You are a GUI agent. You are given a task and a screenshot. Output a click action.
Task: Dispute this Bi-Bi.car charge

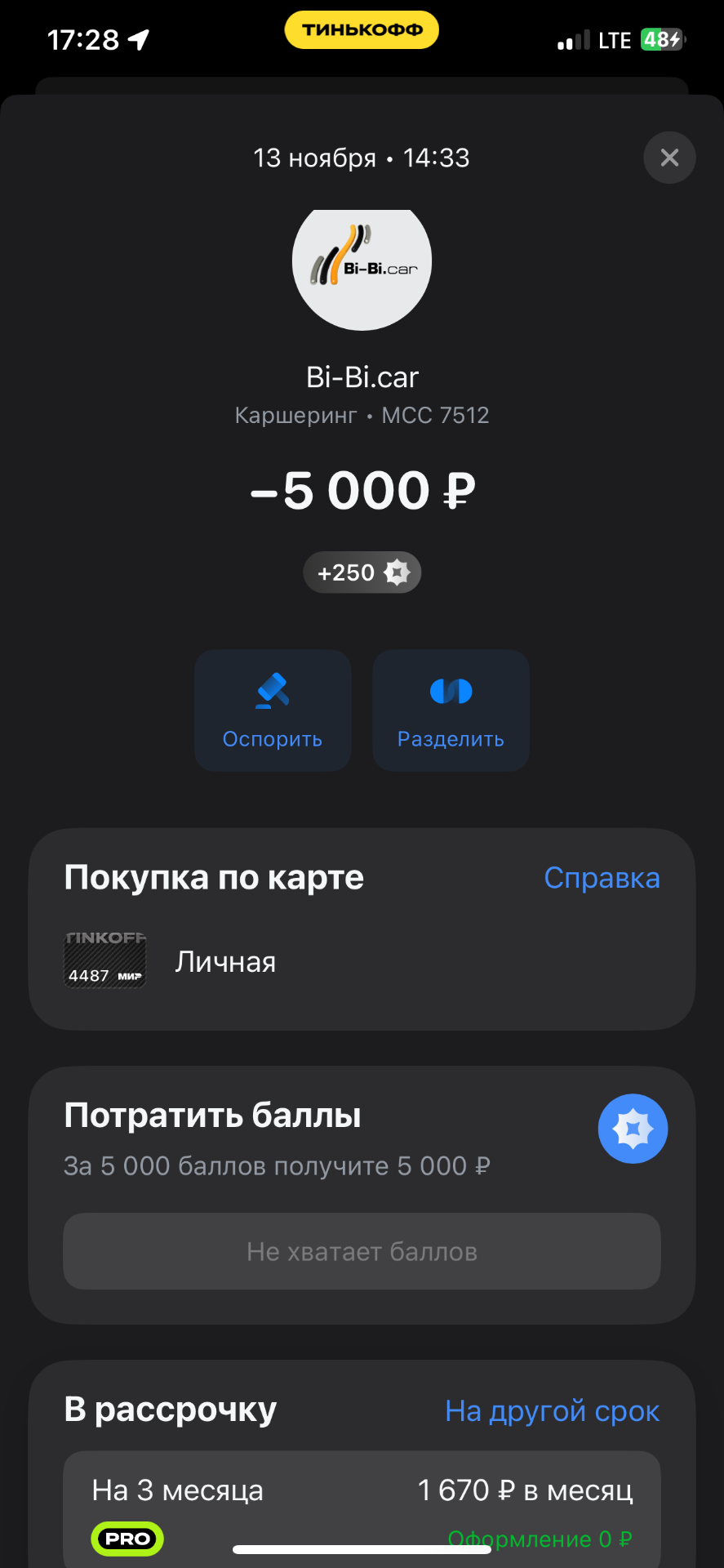pyautogui.click(x=273, y=710)
